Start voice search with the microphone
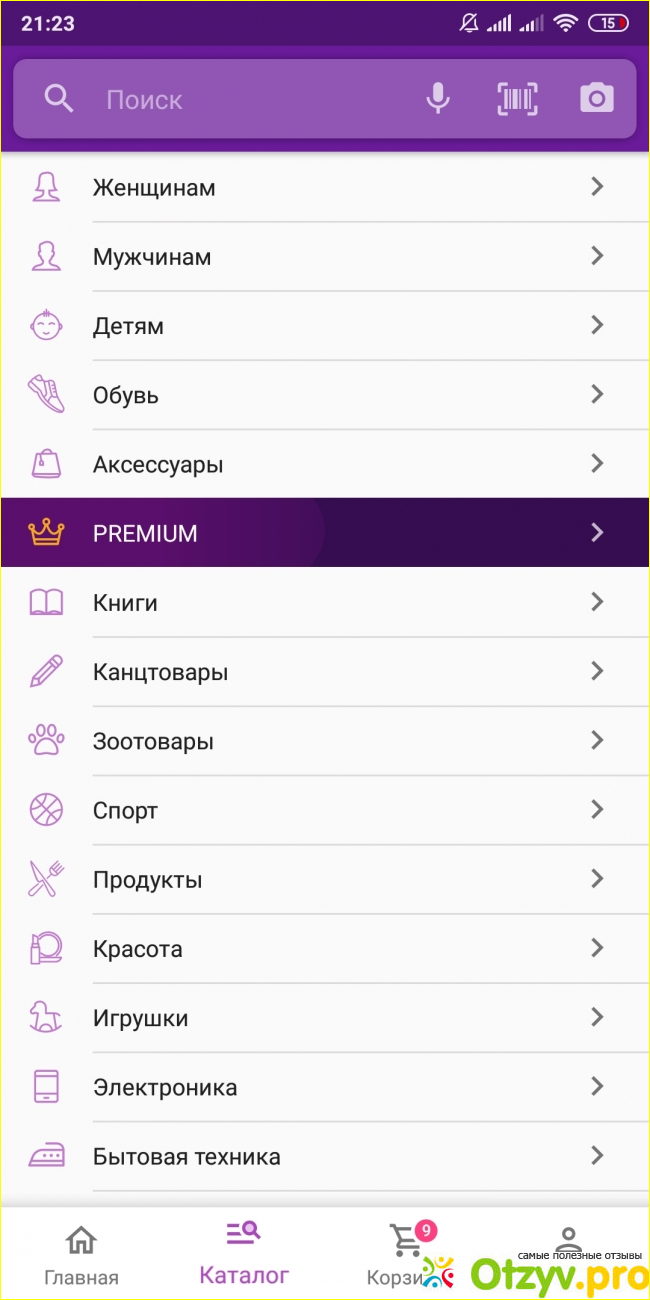This screenshot has height=1300, width=650. click(437, 99)
